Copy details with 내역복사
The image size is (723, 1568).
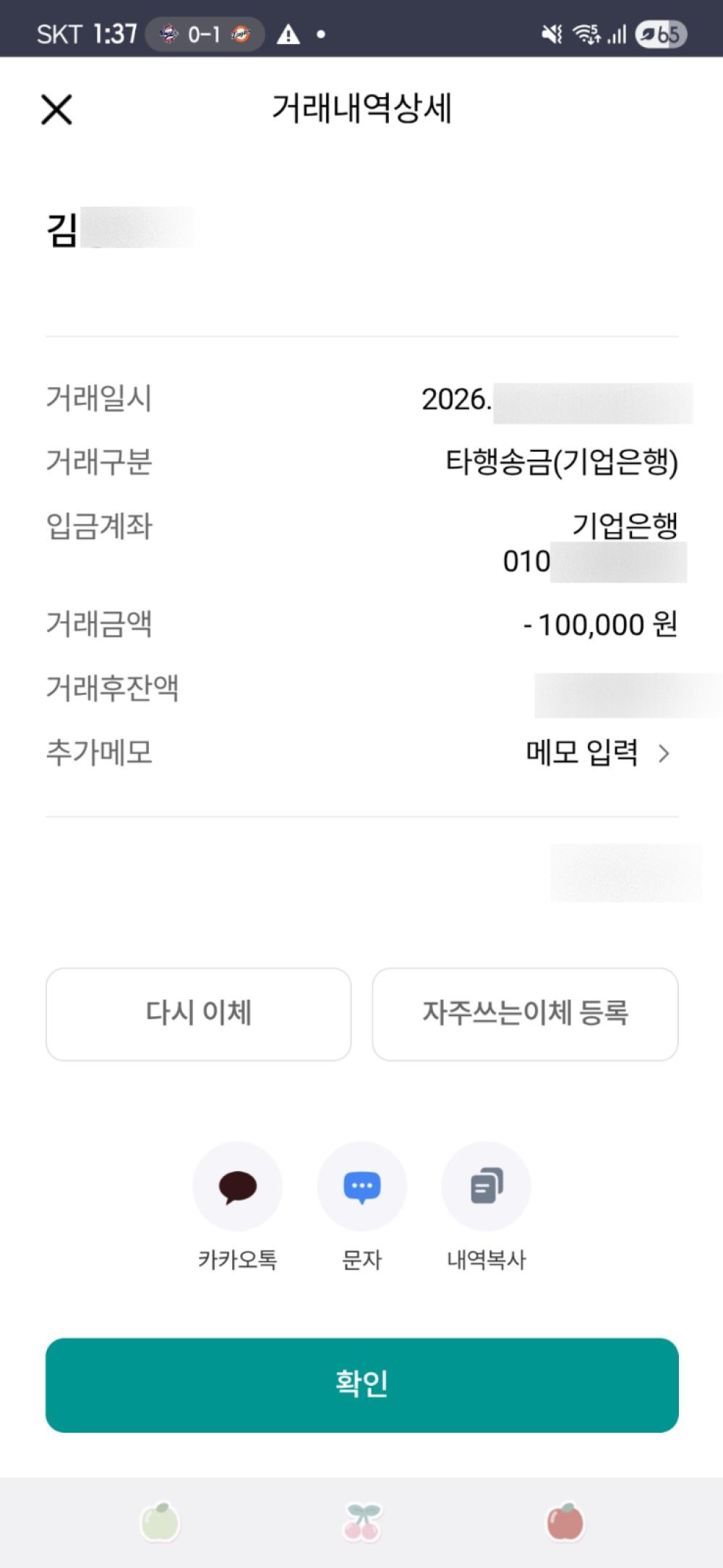(x=486, y=1186)
